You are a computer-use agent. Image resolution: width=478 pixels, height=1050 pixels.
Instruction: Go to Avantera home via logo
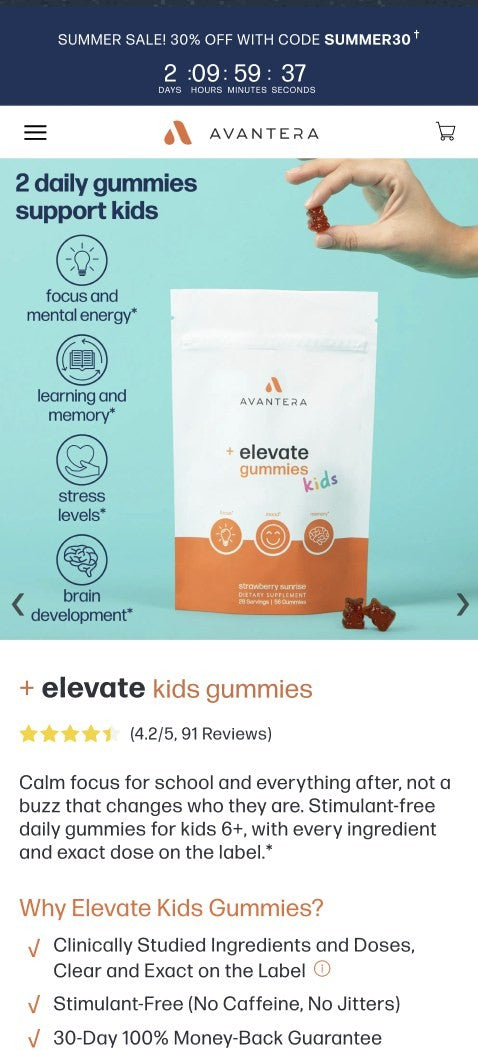tap(241, 133)
